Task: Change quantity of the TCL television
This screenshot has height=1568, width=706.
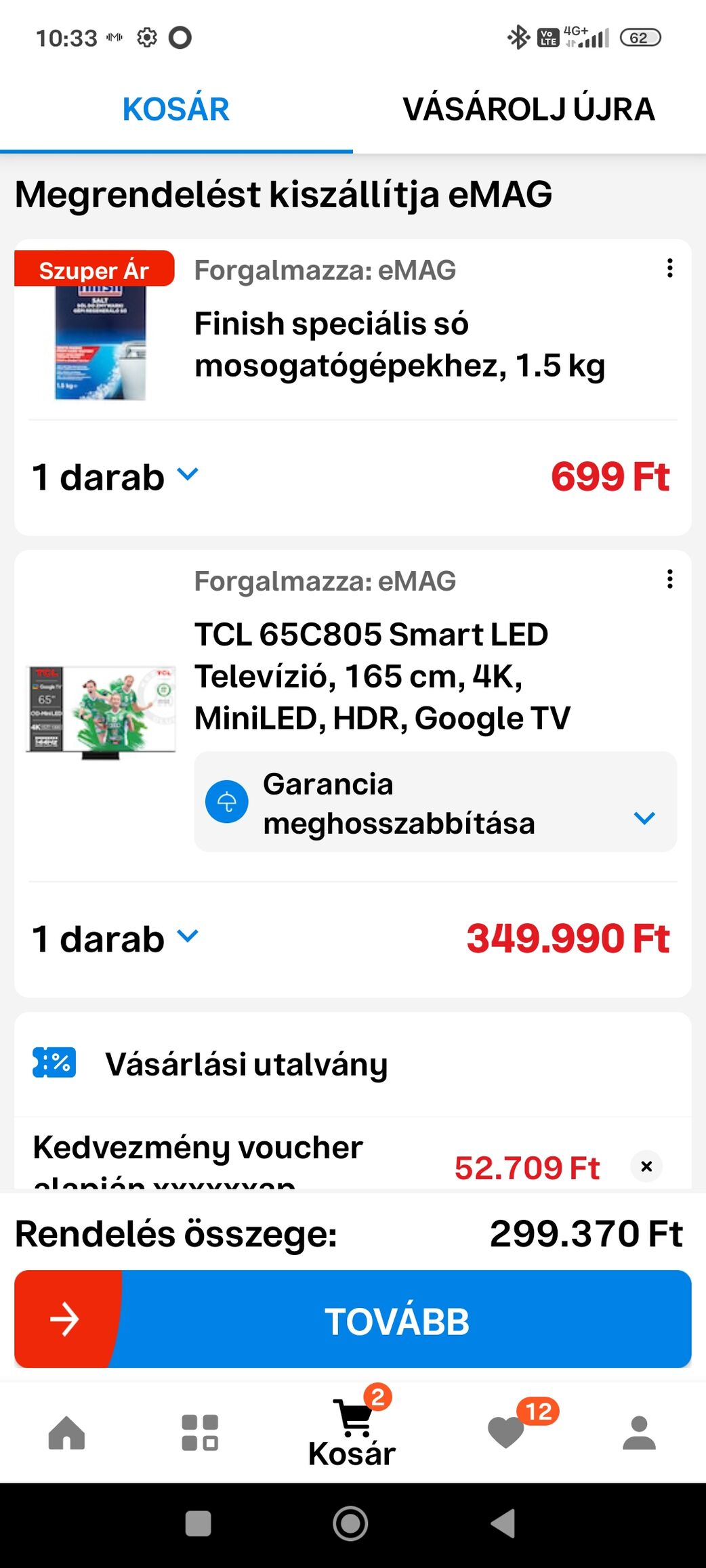Action: coord(115,939)
